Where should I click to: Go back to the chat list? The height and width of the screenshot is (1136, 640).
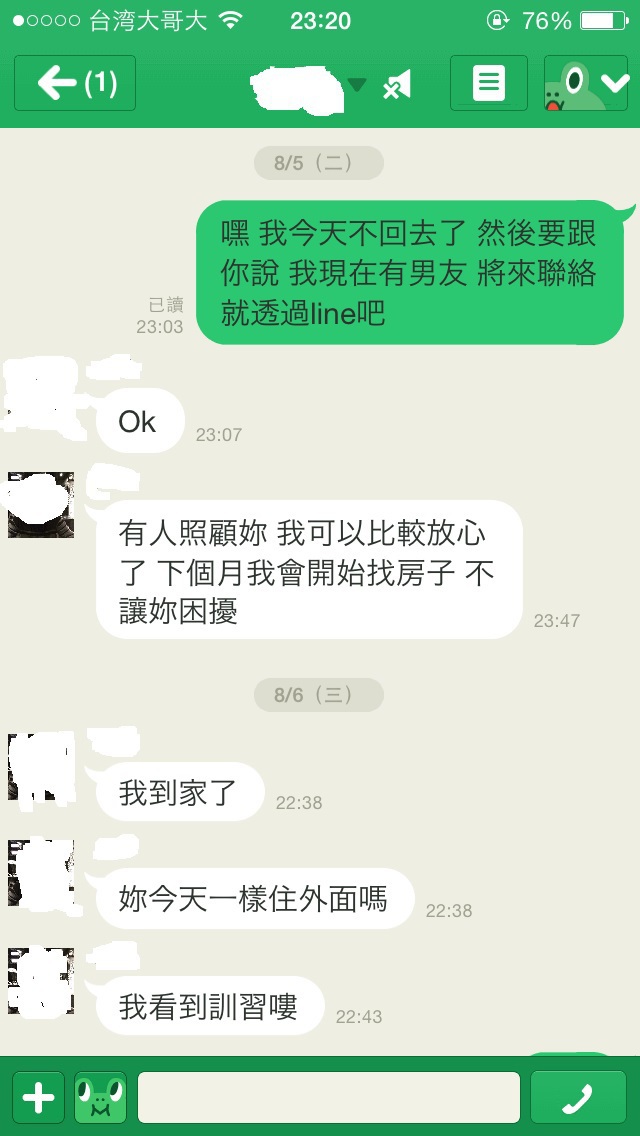coord(75,83)
